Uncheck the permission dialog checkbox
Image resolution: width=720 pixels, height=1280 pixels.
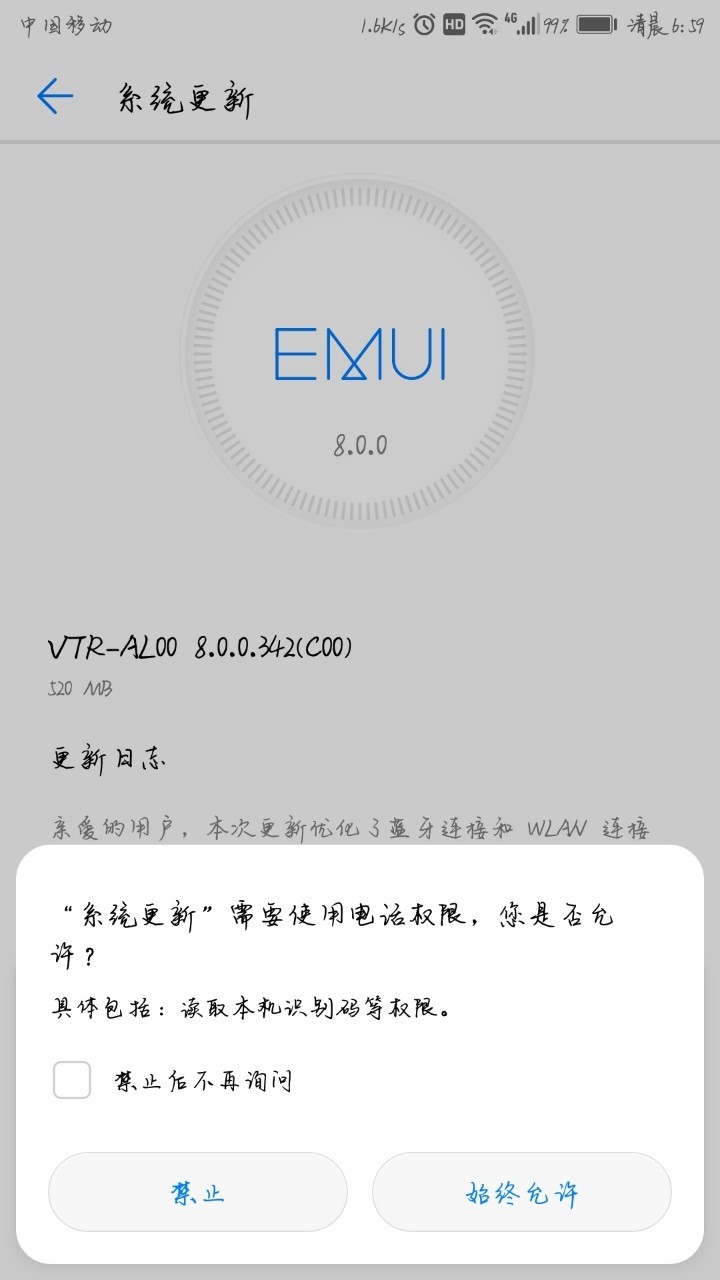pos(71,1081)
